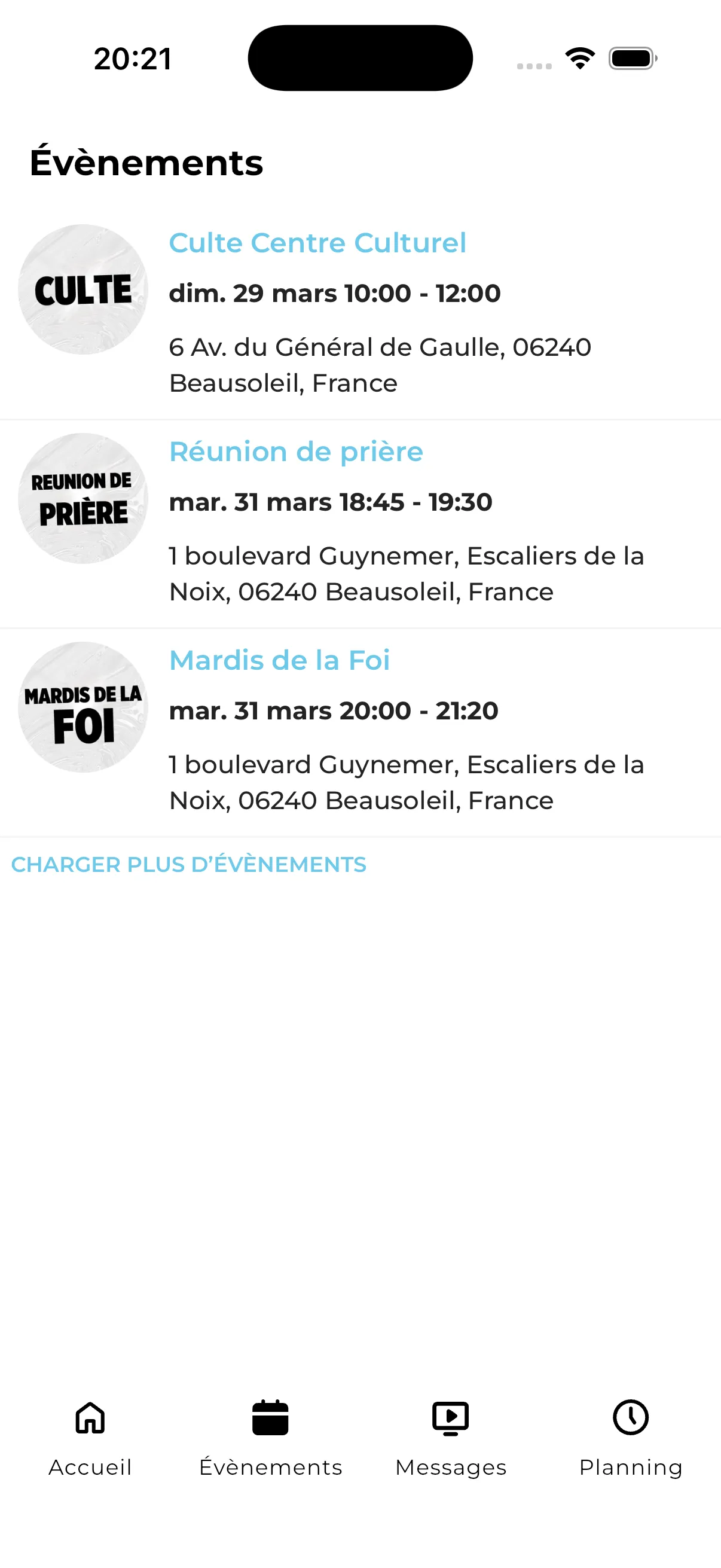Select the Wi-Fi status icon
This screenshot has width=721, height=1568.
[x=579, y=58]
